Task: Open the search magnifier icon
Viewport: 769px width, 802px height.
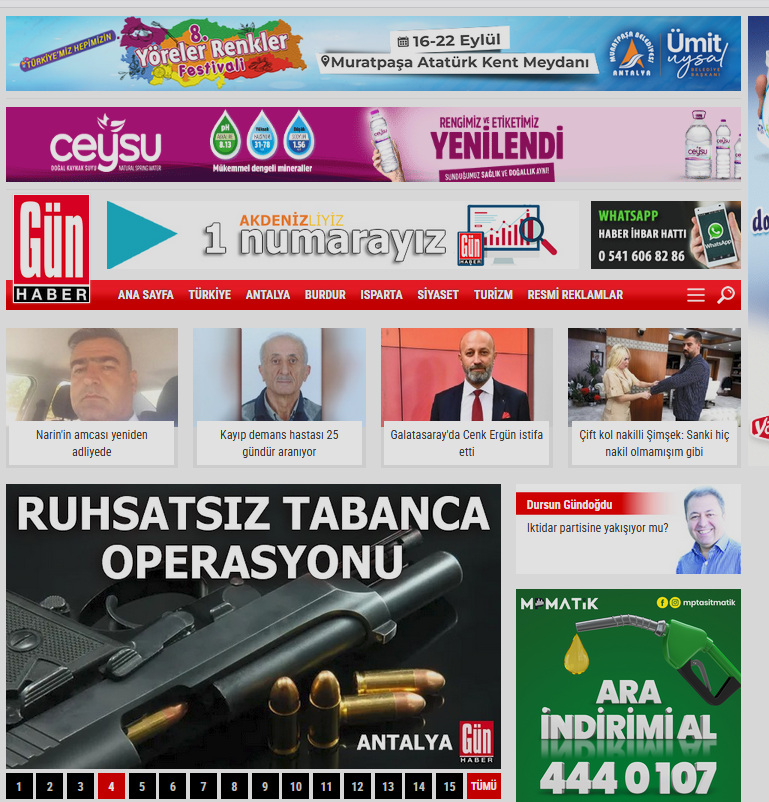Action: pos(726,295)
